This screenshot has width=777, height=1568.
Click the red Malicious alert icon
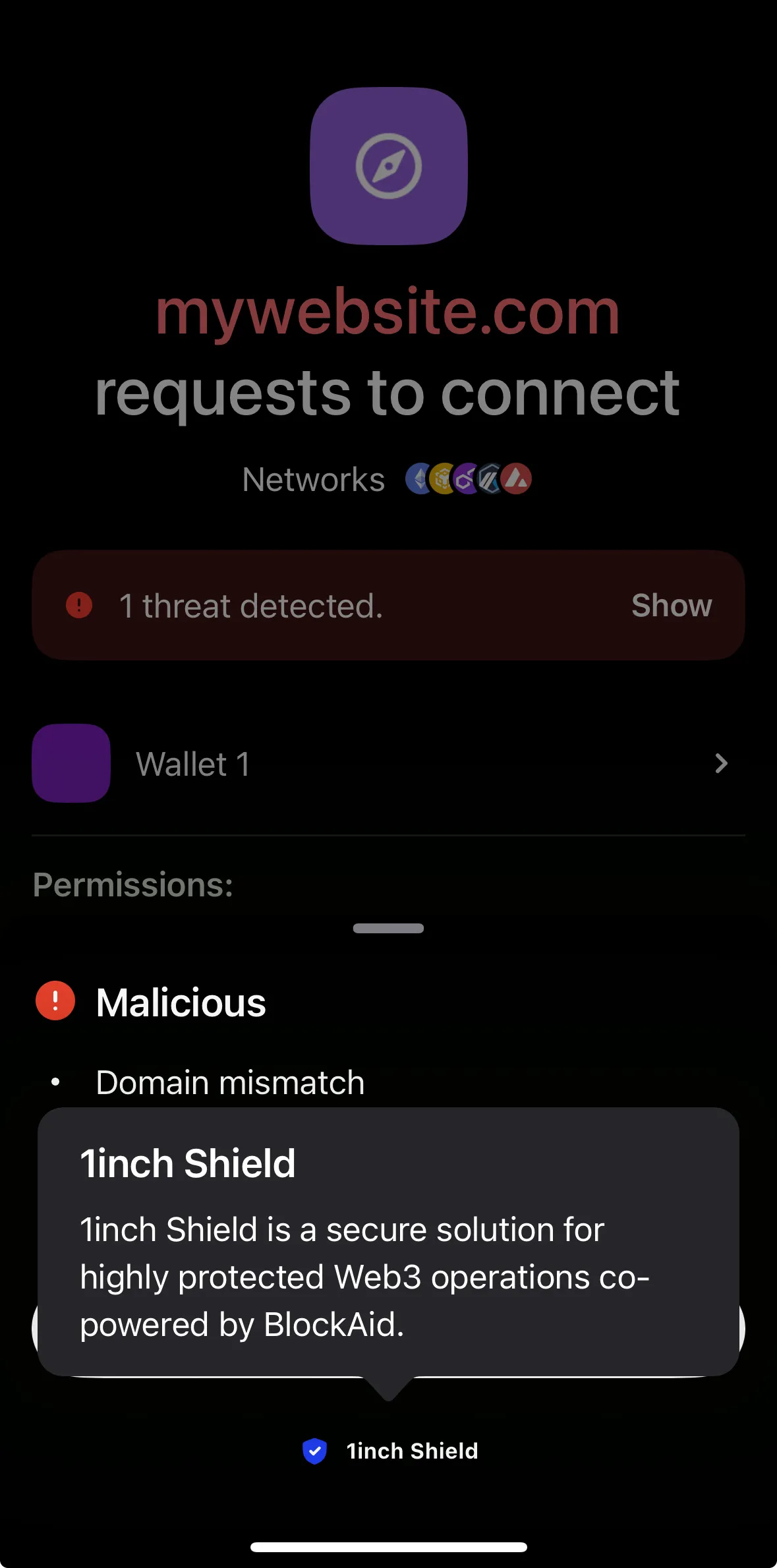[55, 1001]
